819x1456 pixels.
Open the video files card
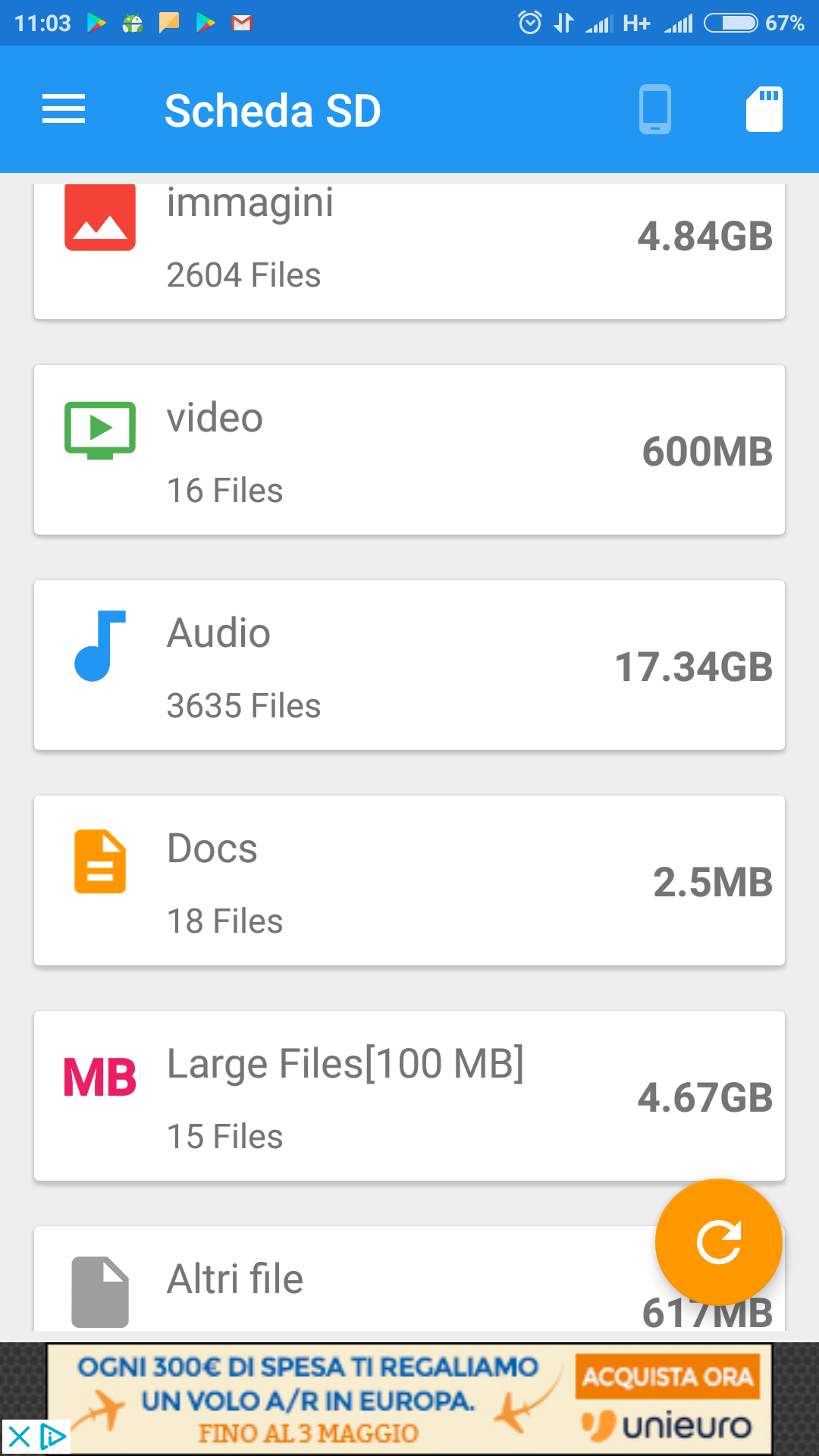pos(409,450)
